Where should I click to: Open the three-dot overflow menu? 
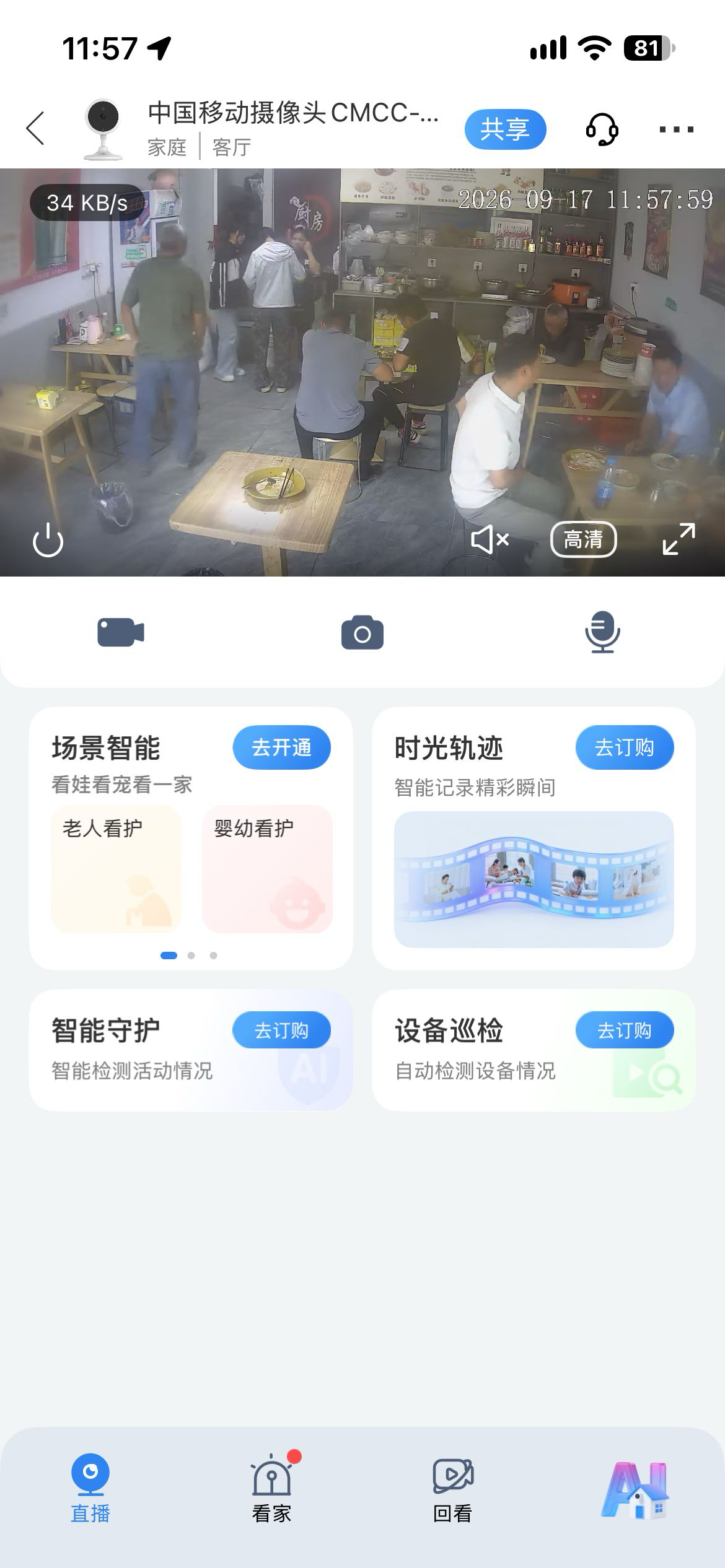(x=676, y=129)
